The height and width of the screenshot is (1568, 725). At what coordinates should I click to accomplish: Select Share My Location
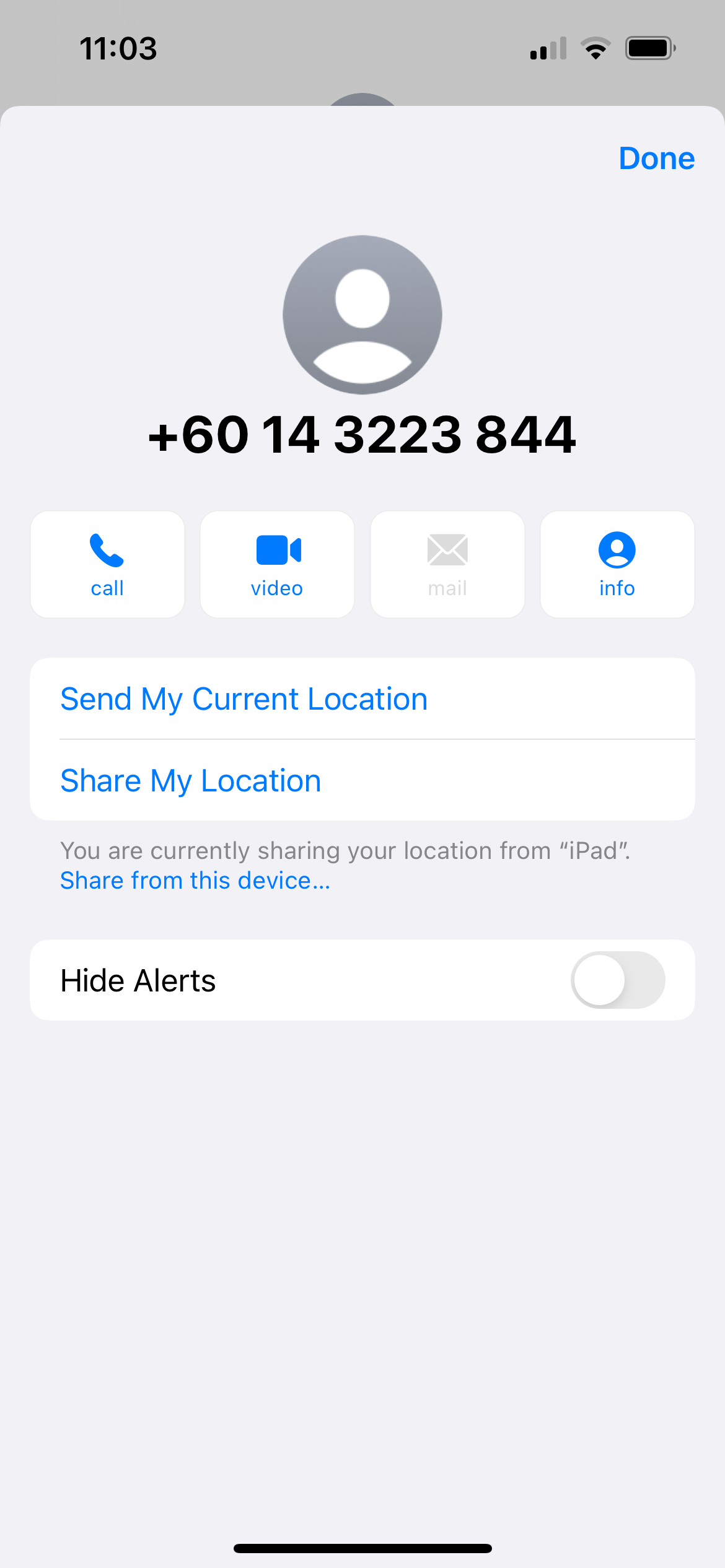pyautogui.click(x=191, y=780)
